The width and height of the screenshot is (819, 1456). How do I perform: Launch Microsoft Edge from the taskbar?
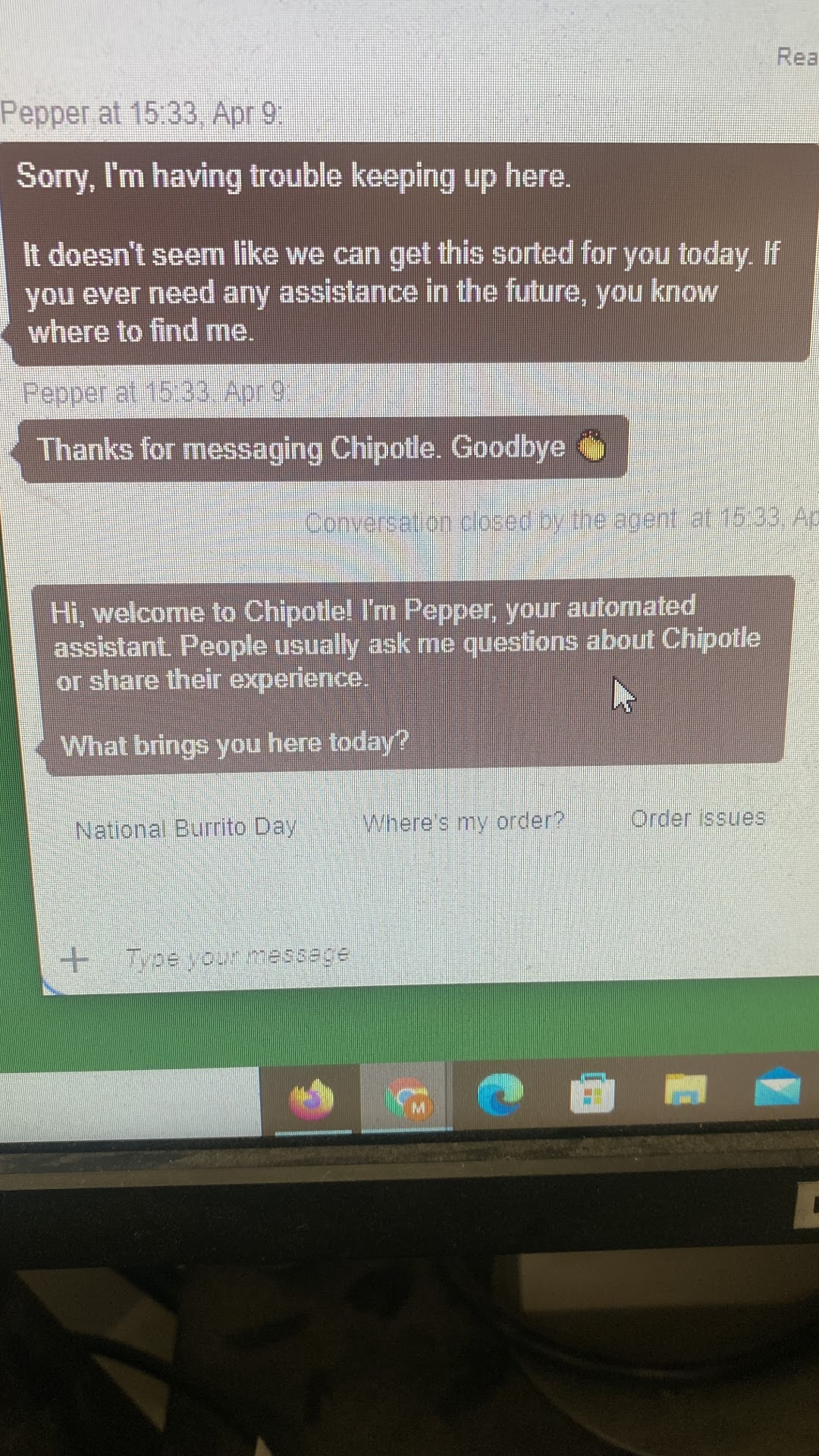tap(500, 1095)
